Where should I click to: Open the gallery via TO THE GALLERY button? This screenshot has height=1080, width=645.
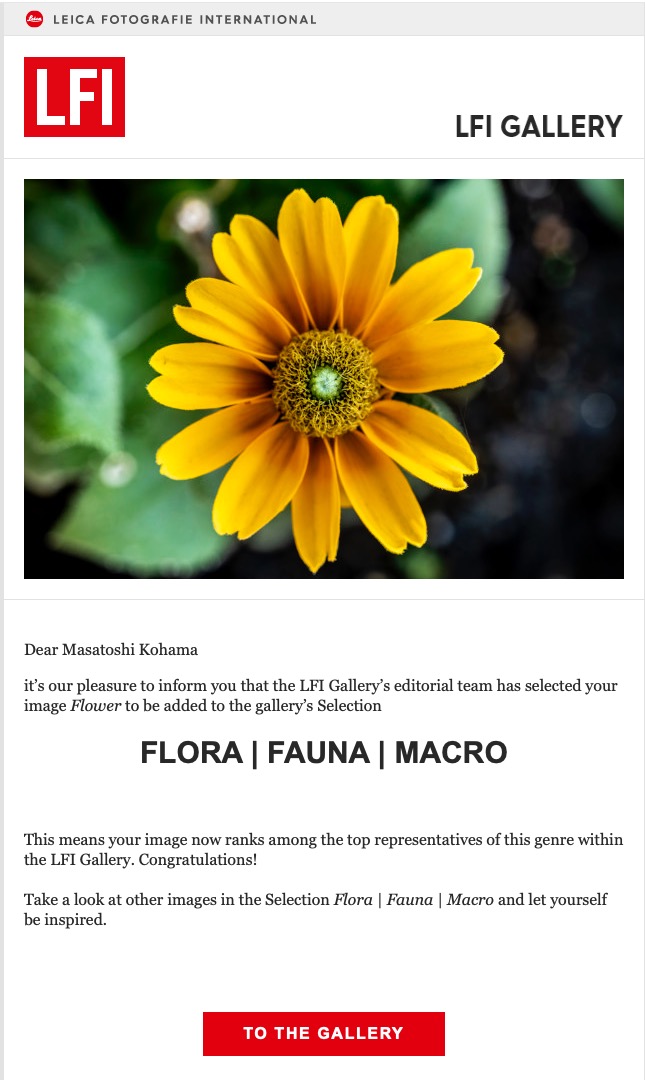point(323,1033)
